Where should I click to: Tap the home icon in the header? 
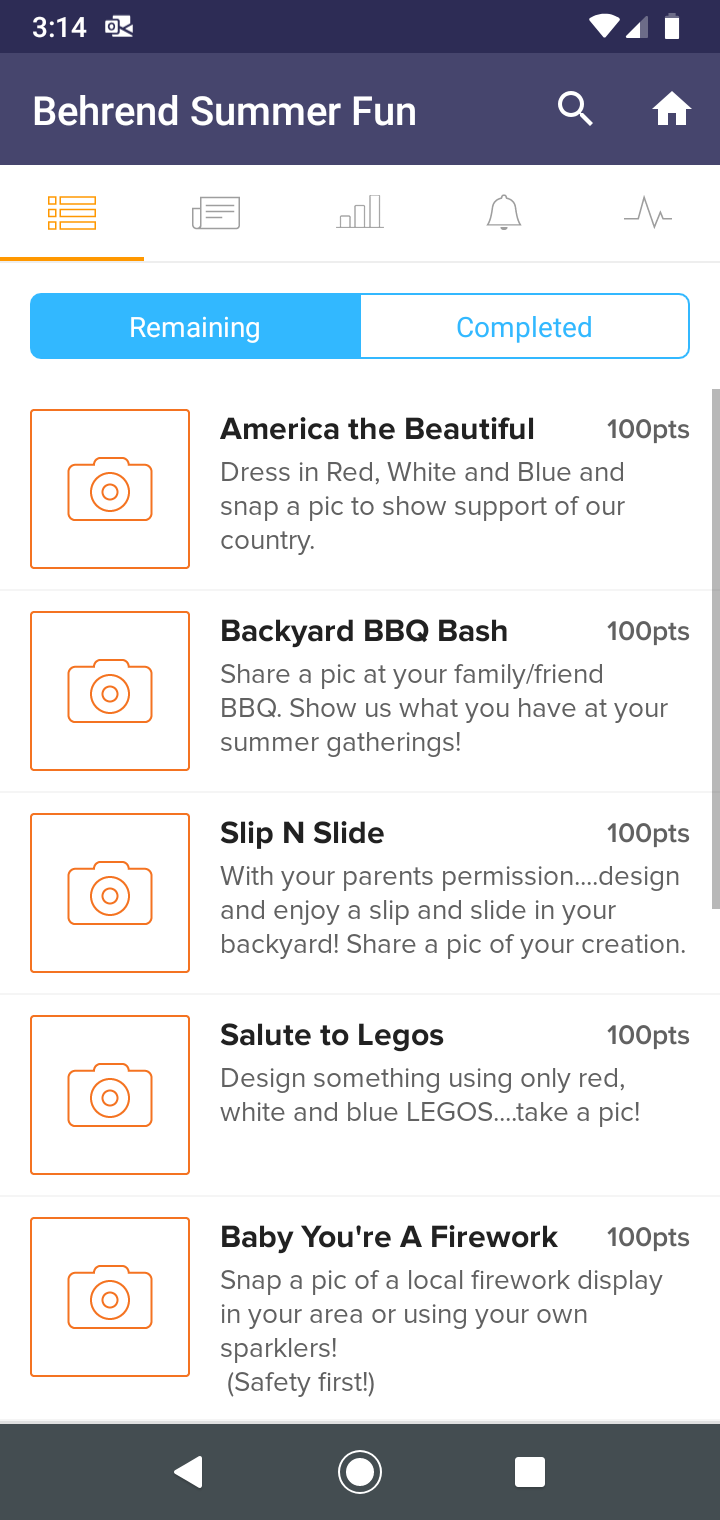[x=672, y=108]
